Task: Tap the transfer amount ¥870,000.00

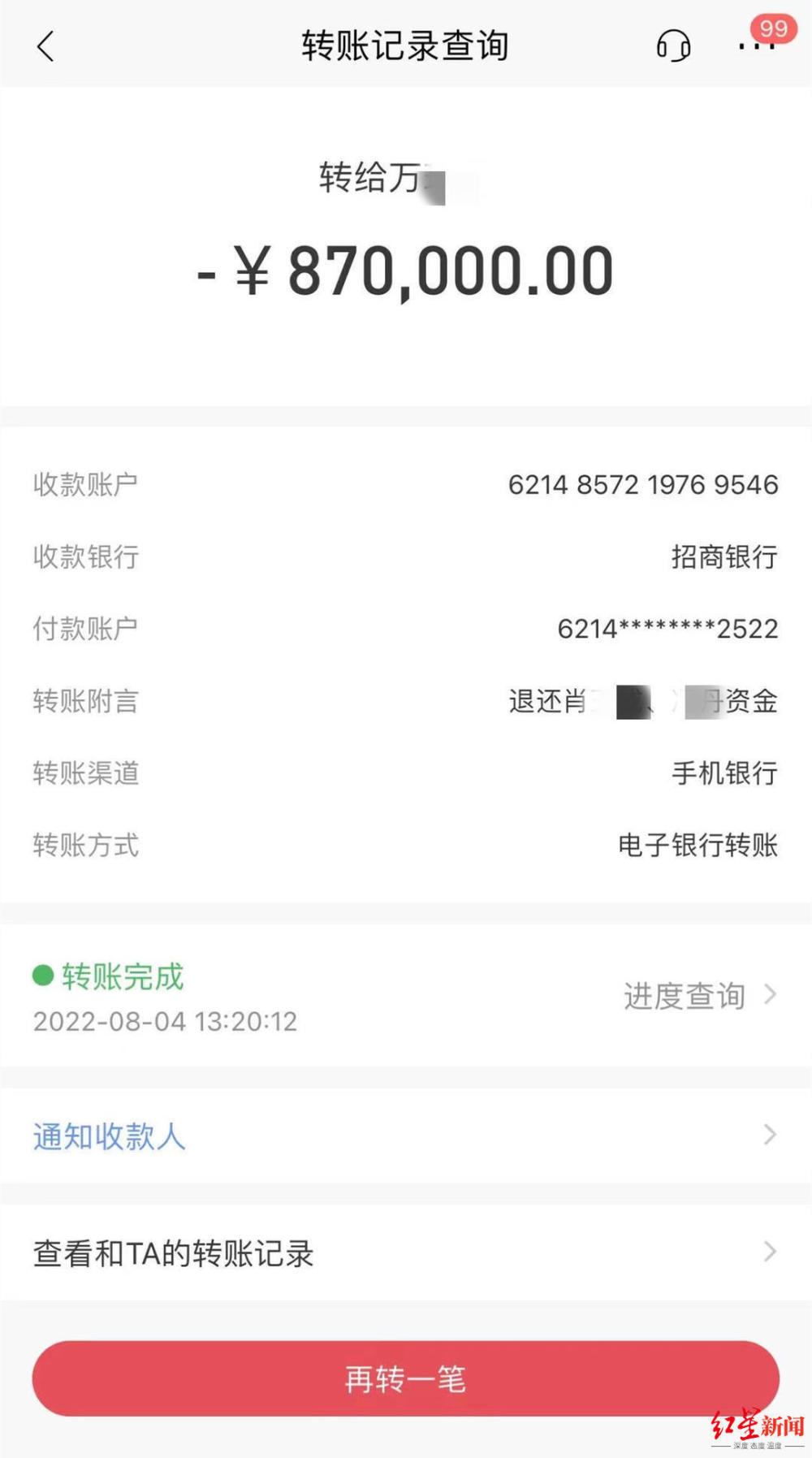Action: coord(406,272)
